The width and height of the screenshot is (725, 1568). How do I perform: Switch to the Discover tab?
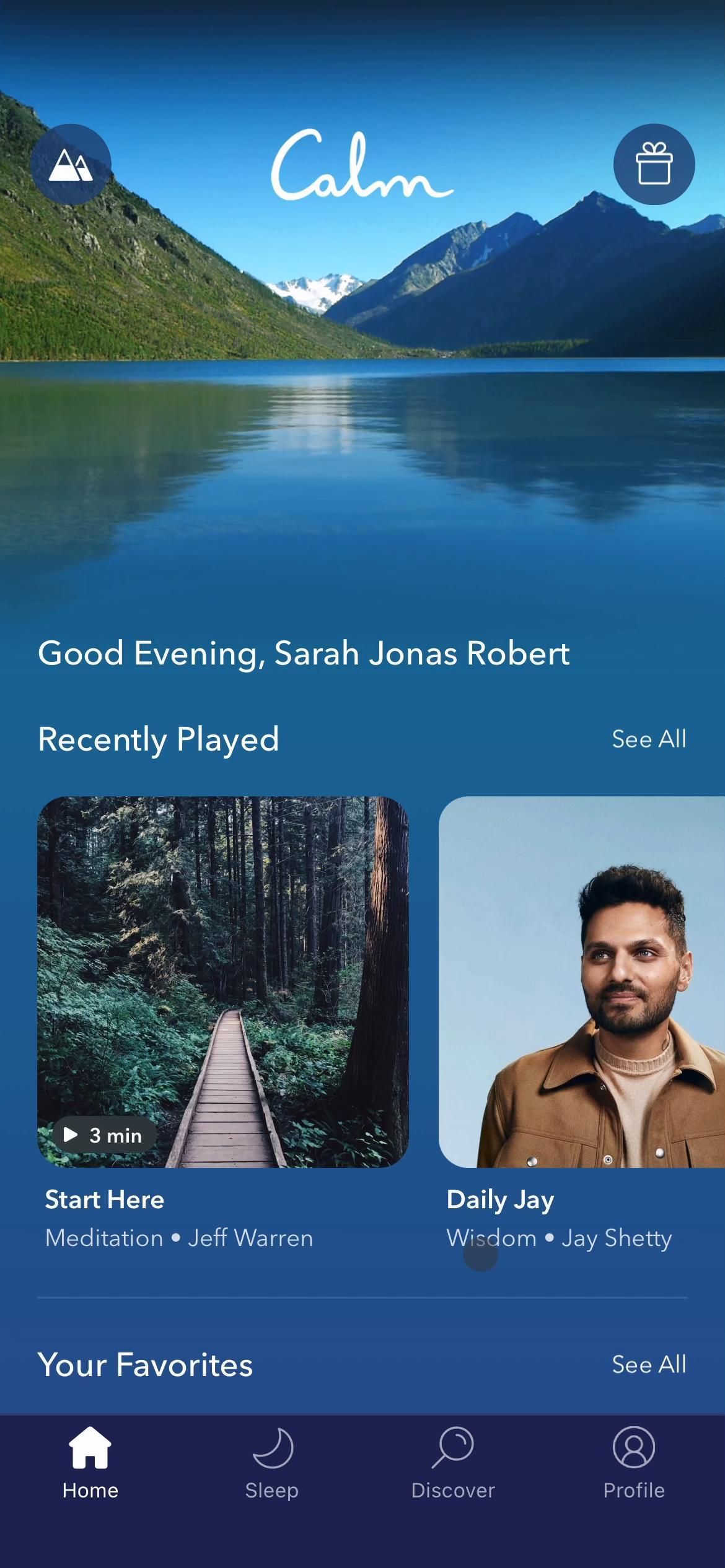[x=453, y=1463]
